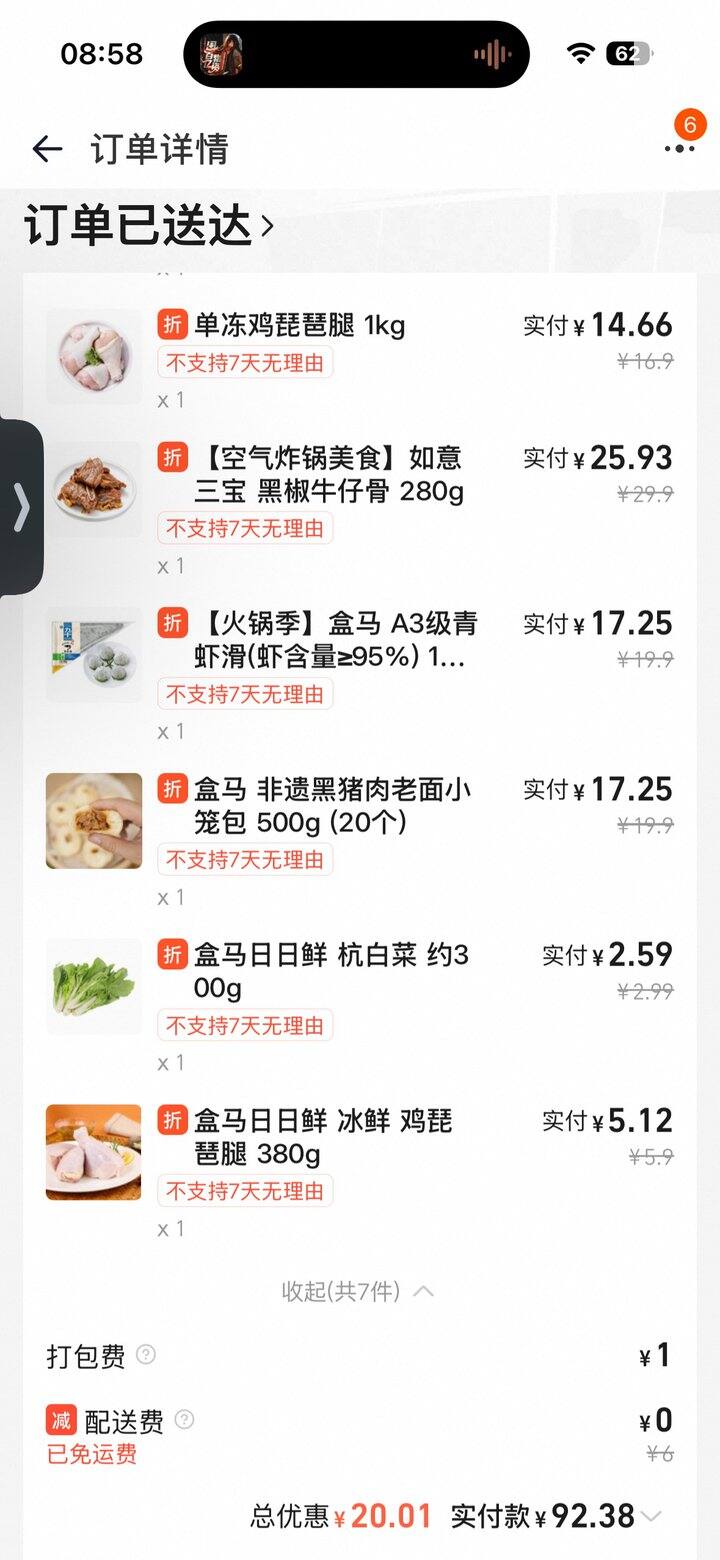Screen dimensions: 720x1560
Task: Tap the back arrow to leave order details
Action: [46, 148]
